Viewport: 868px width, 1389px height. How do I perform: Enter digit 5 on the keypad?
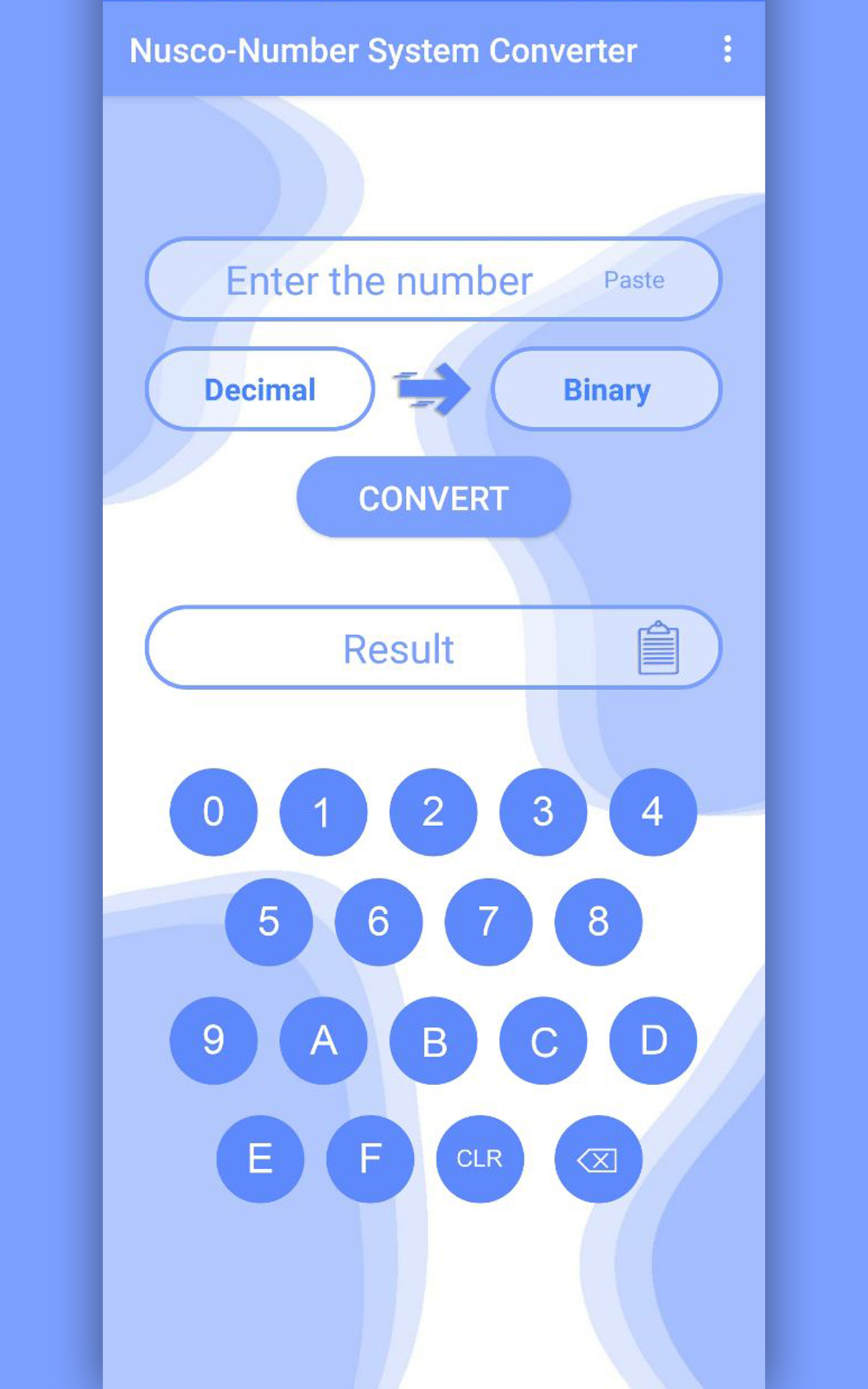point(268,922)
